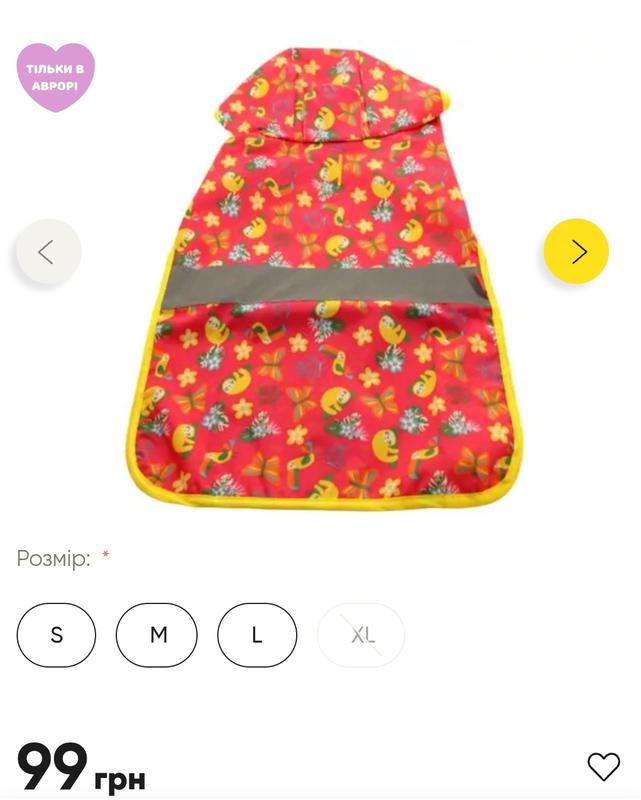
Task: Go to the next product photo
Action: click(x=576, y=251)
